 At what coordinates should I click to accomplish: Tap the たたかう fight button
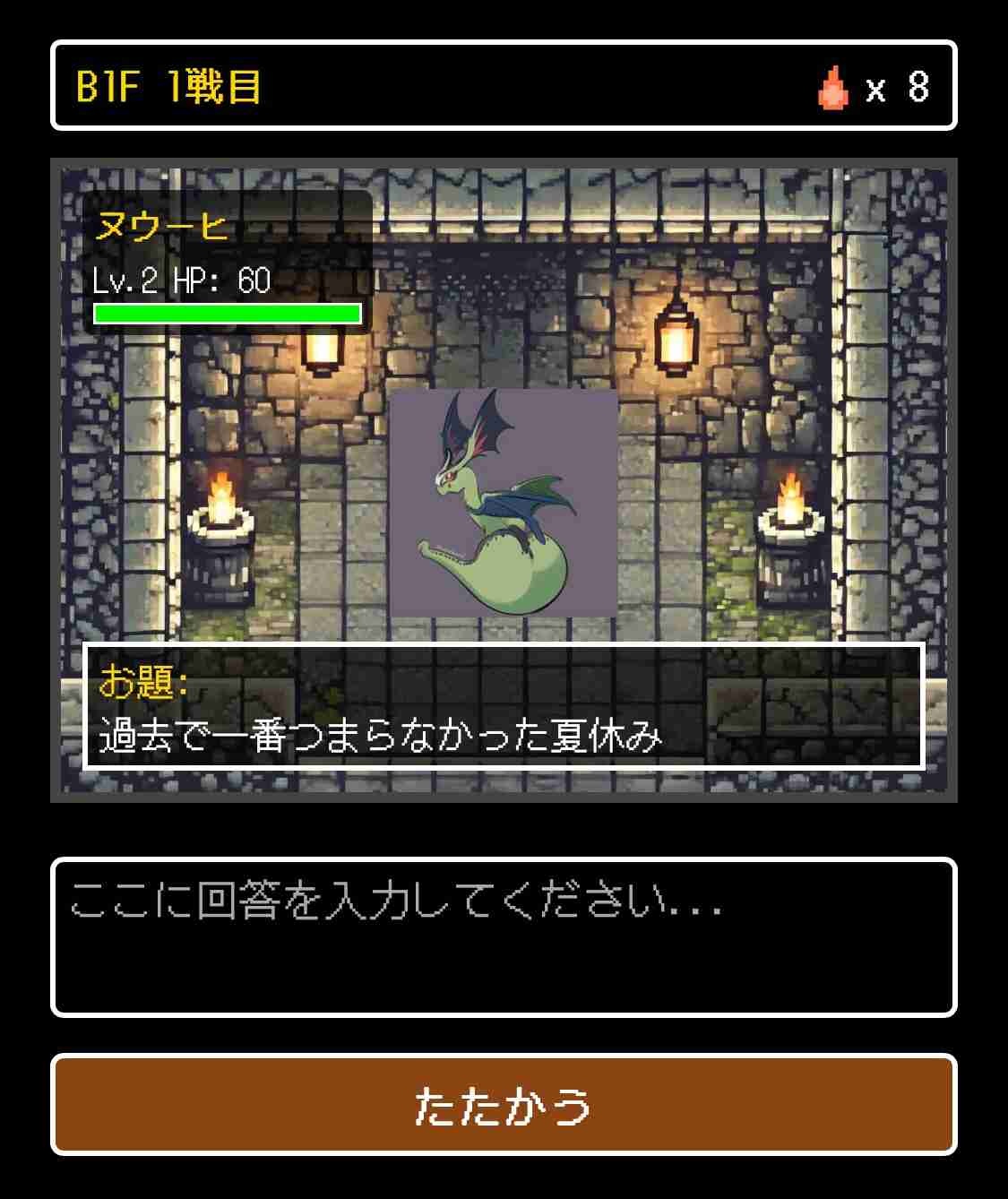pyautogui.click(x=504, y=1105)
